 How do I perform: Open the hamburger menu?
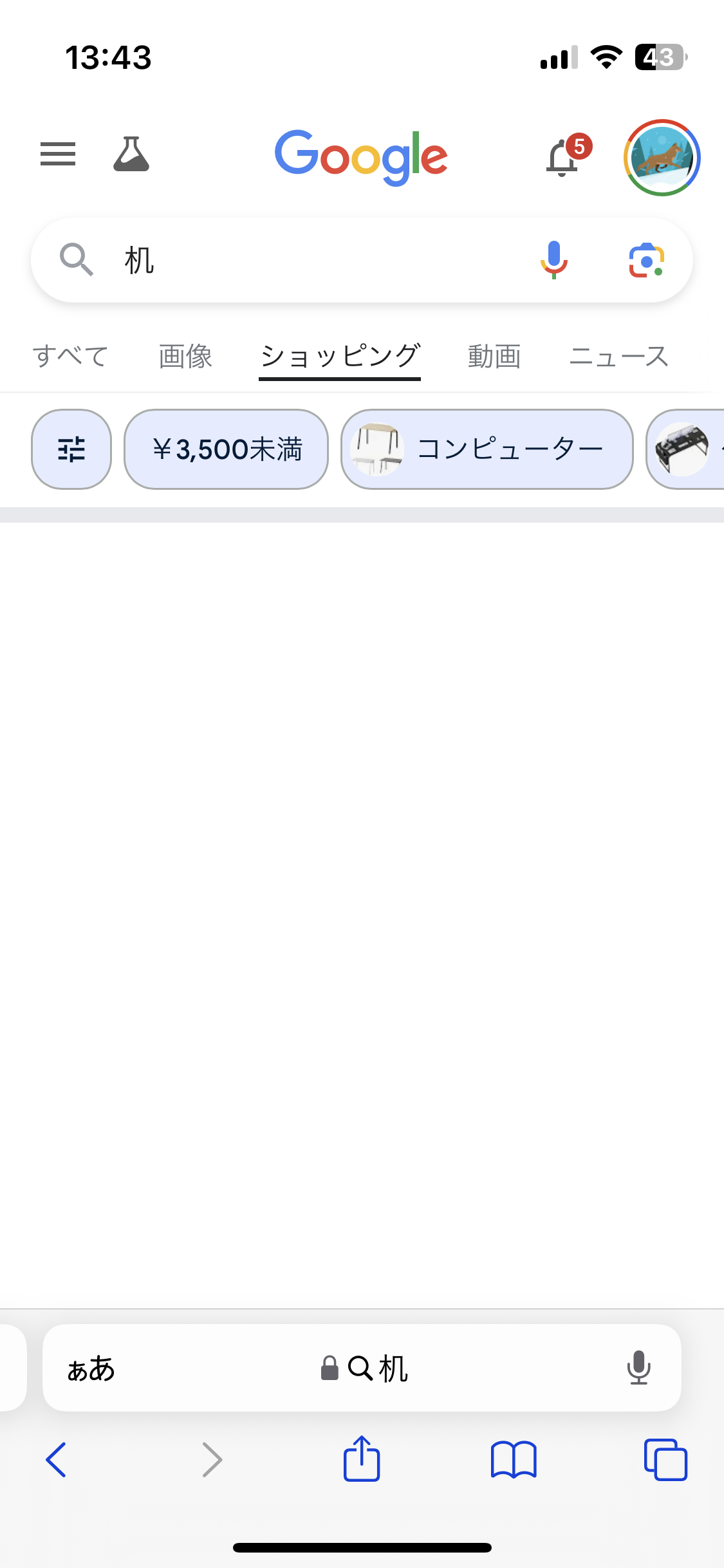(58, 154)
